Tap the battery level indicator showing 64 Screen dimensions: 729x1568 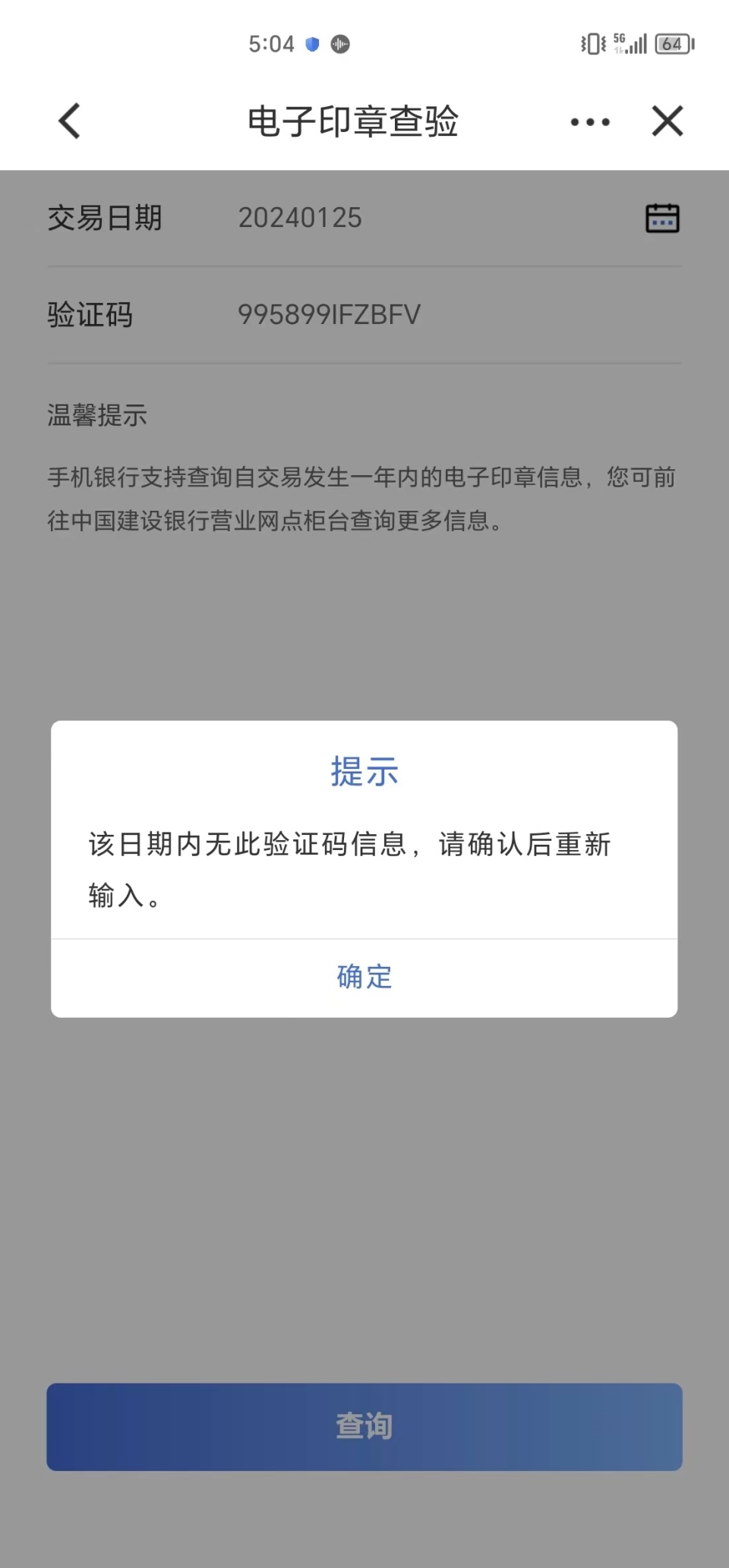(x=671, y=45)
